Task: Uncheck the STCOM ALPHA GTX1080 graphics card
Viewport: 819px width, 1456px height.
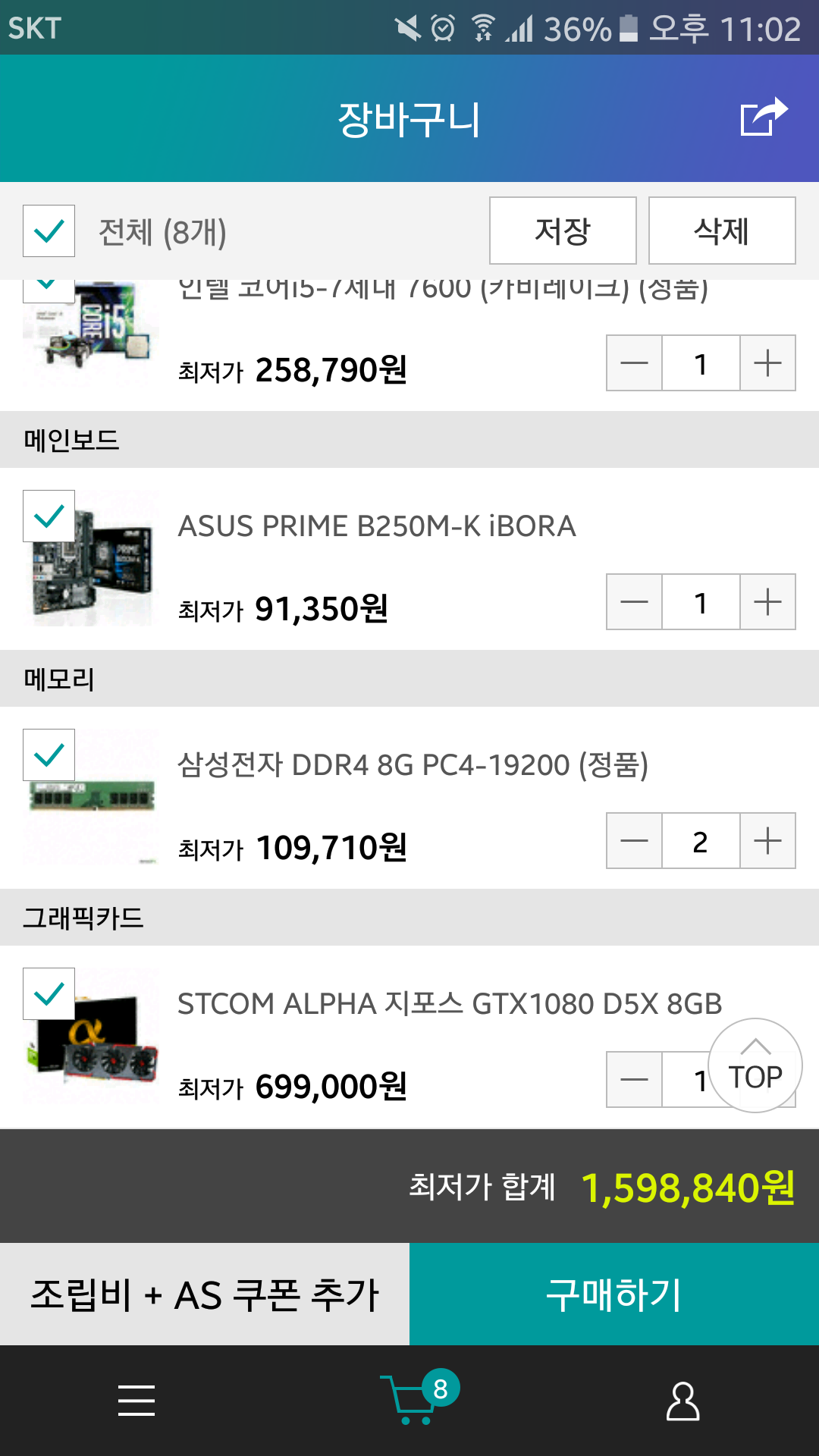Action: (x=49, y=994)
